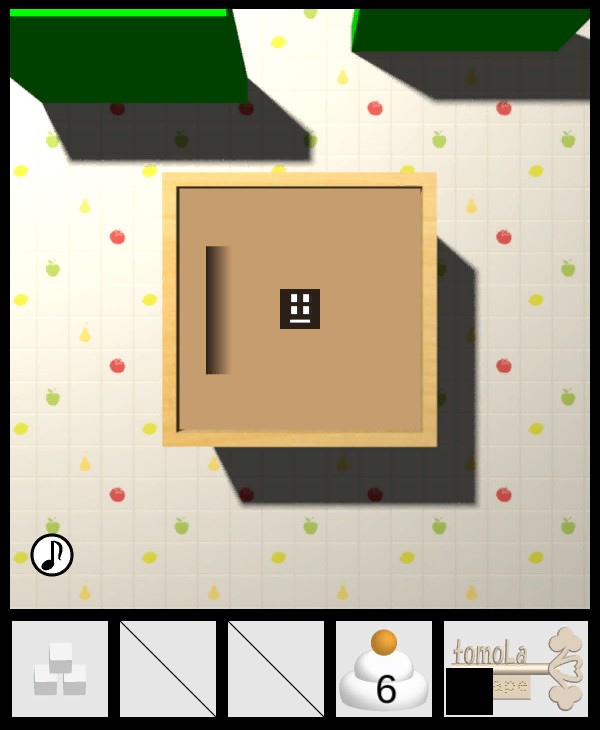
Task: Inspect the dark slot in the box
Action: [x=218, y=310]
